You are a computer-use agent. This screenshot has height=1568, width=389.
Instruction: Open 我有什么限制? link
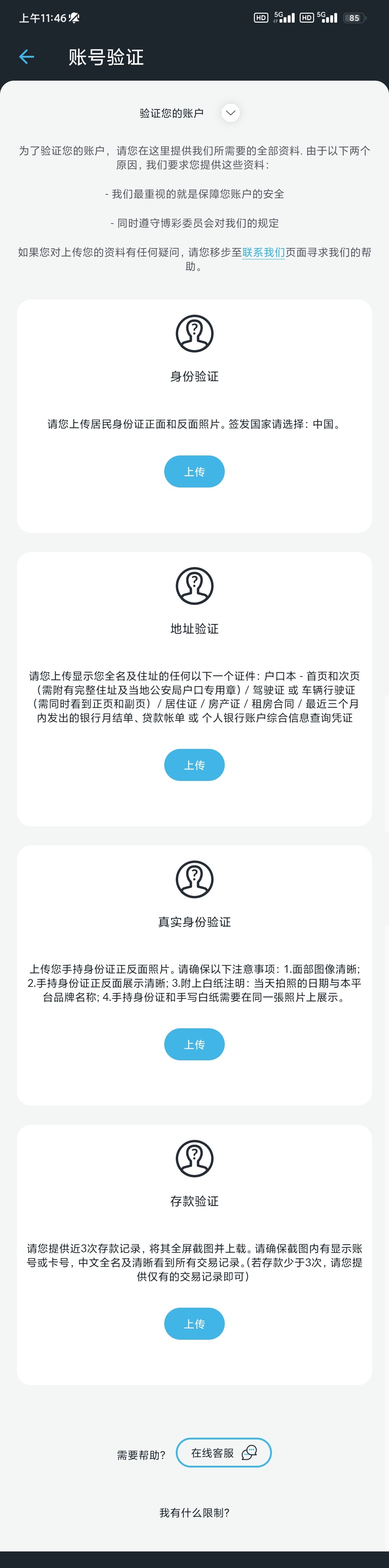click(194, 1513)
